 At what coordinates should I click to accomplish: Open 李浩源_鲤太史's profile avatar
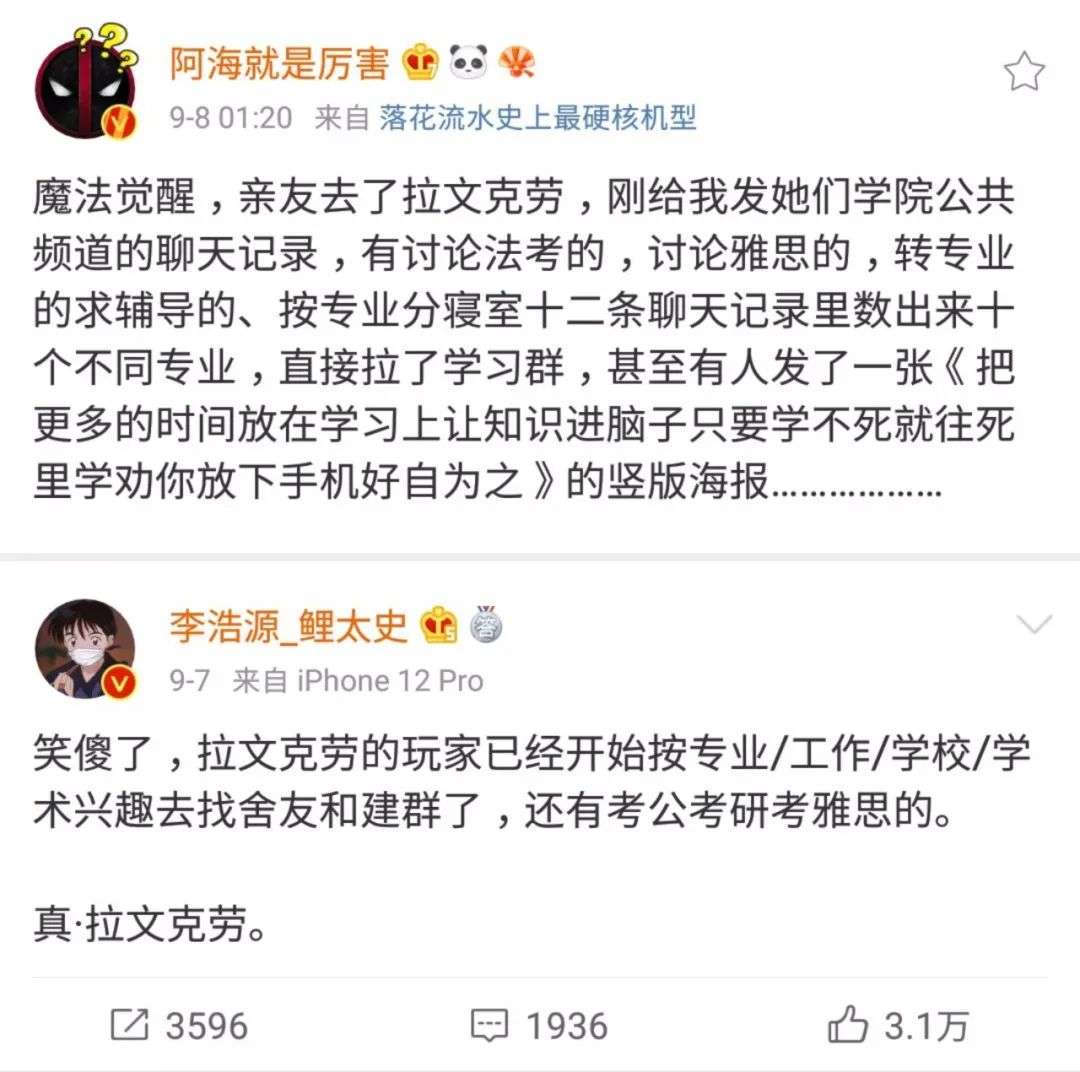(x=85, y=649)
